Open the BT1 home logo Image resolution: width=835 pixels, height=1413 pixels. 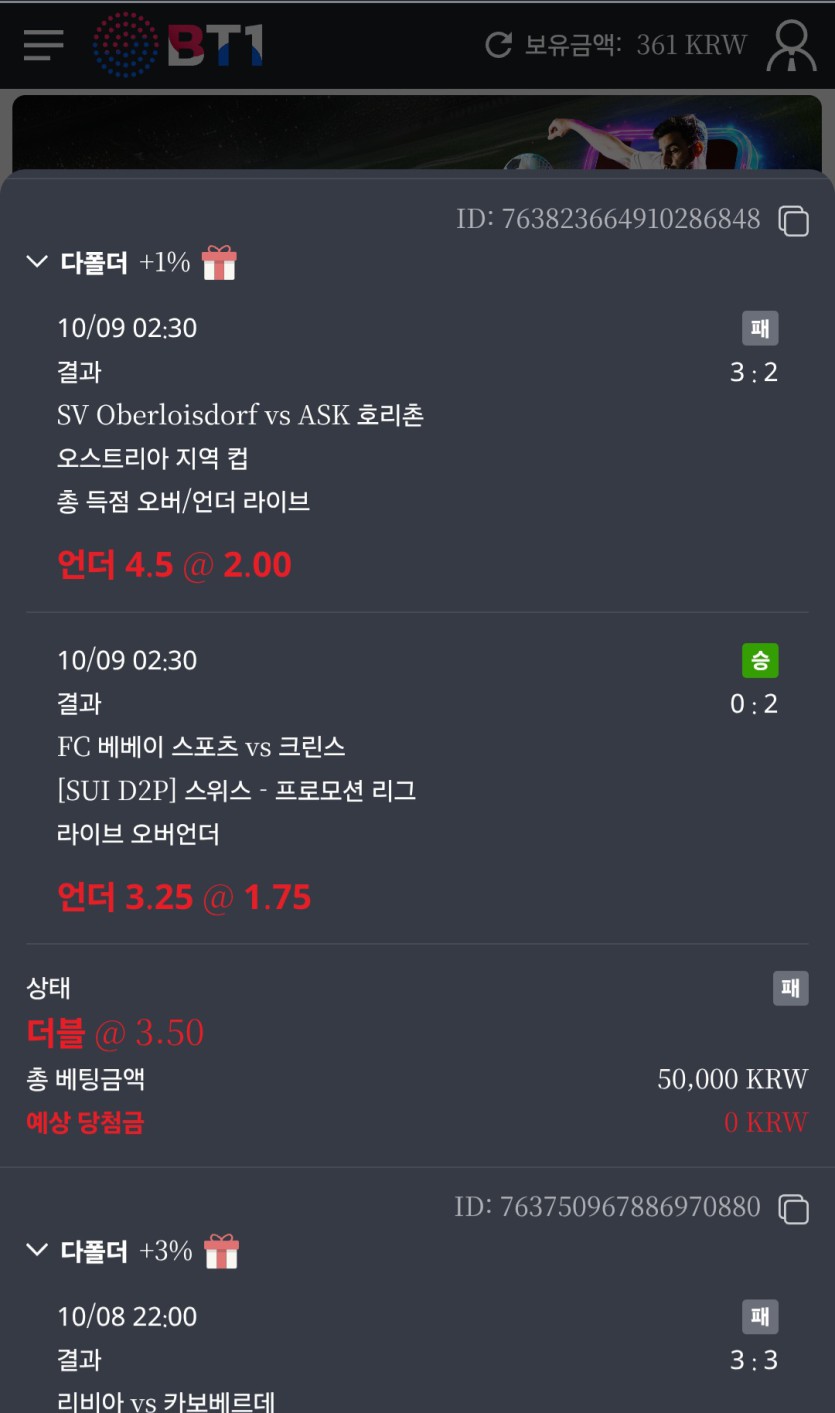(178, 45)
